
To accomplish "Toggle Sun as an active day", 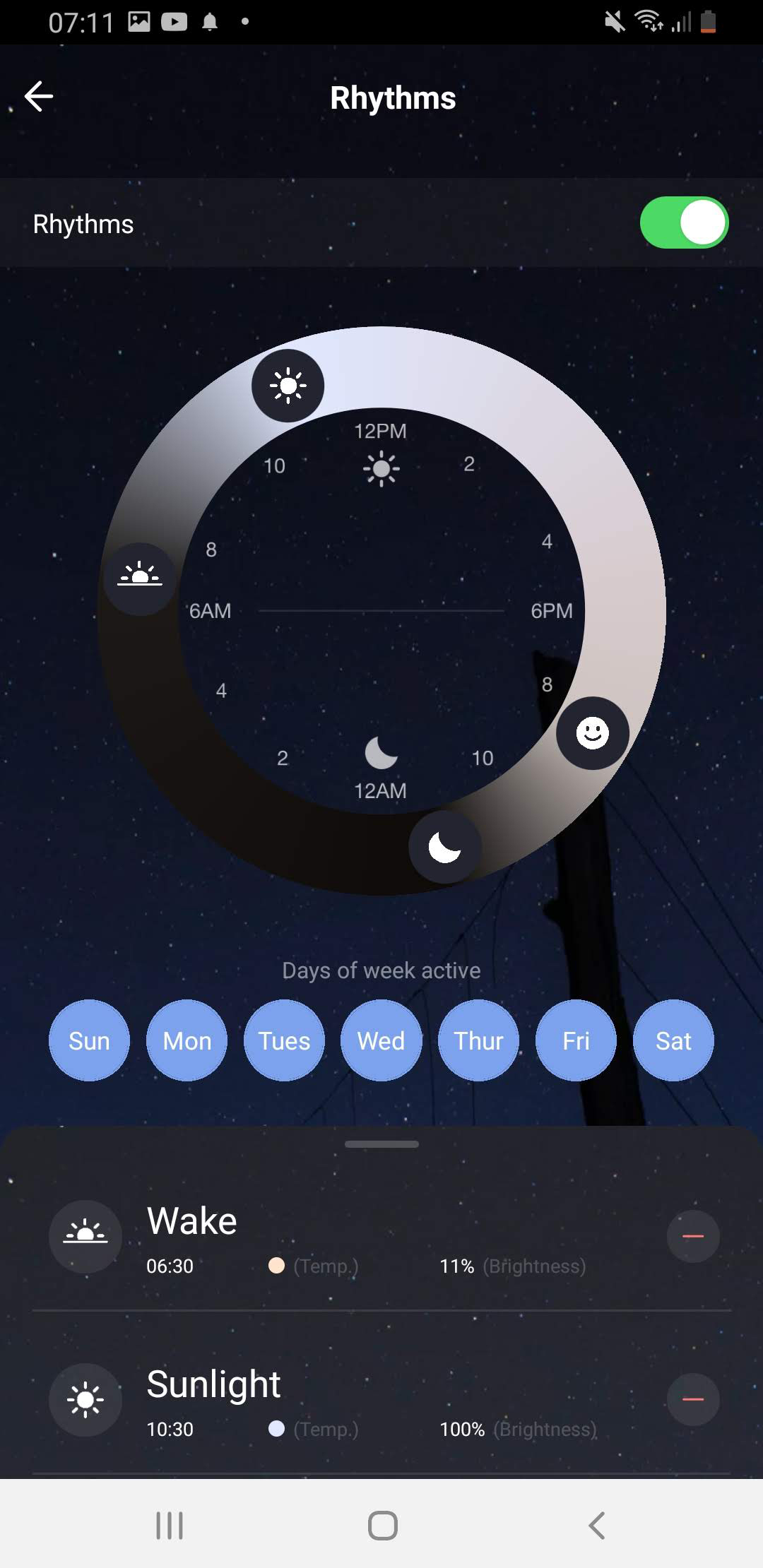I will (89, 1040).
